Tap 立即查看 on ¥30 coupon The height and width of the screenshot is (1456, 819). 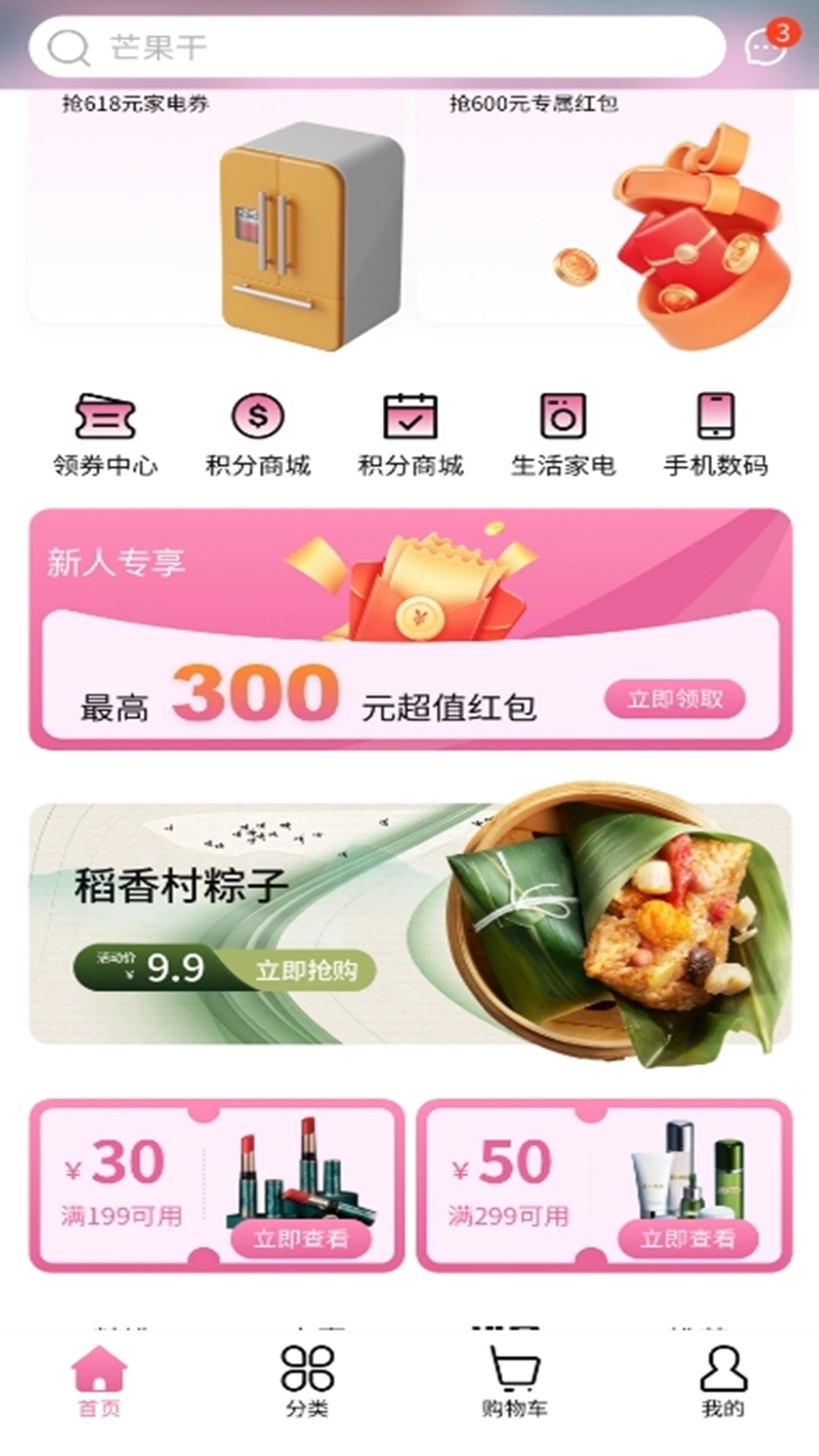click(301, 1238)
